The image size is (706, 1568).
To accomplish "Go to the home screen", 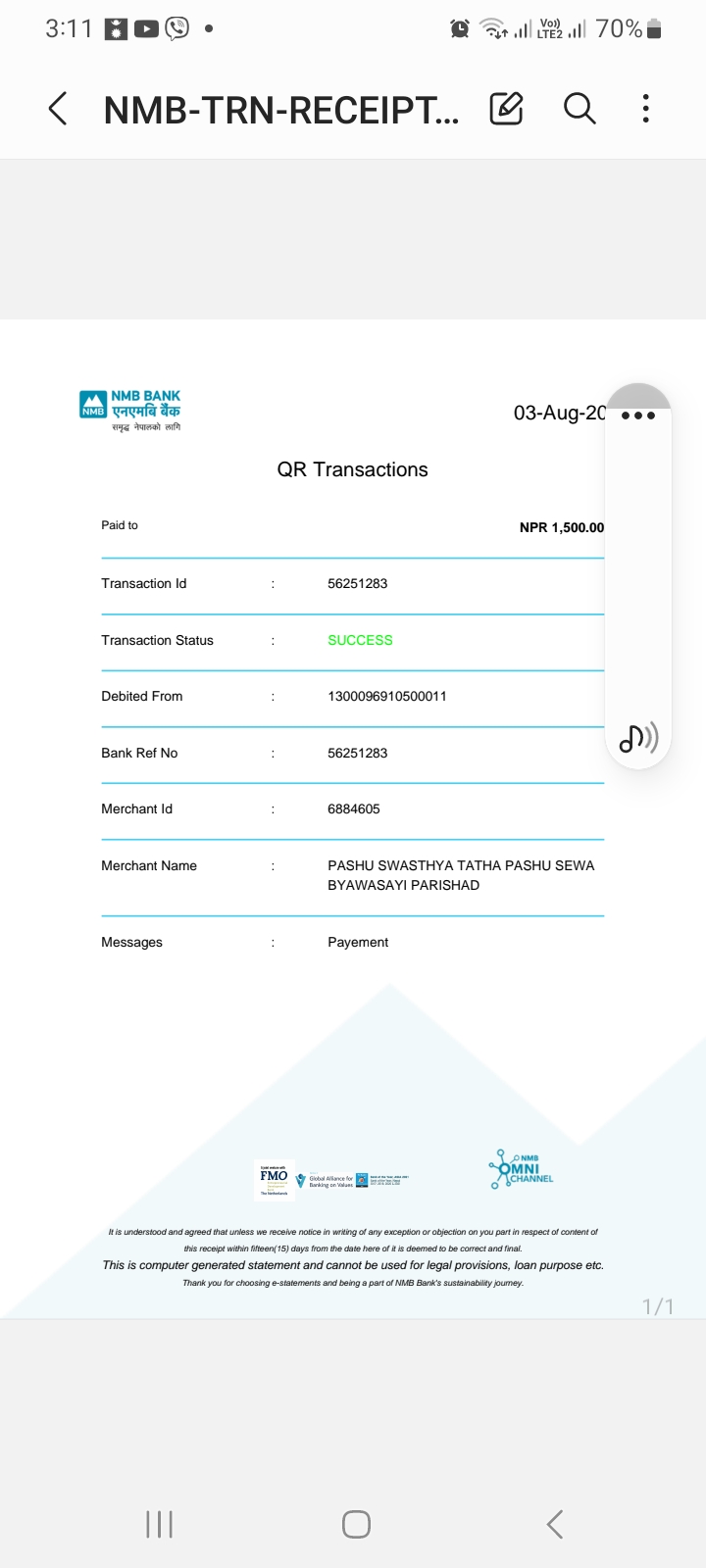I will (x=356, y=1524).
